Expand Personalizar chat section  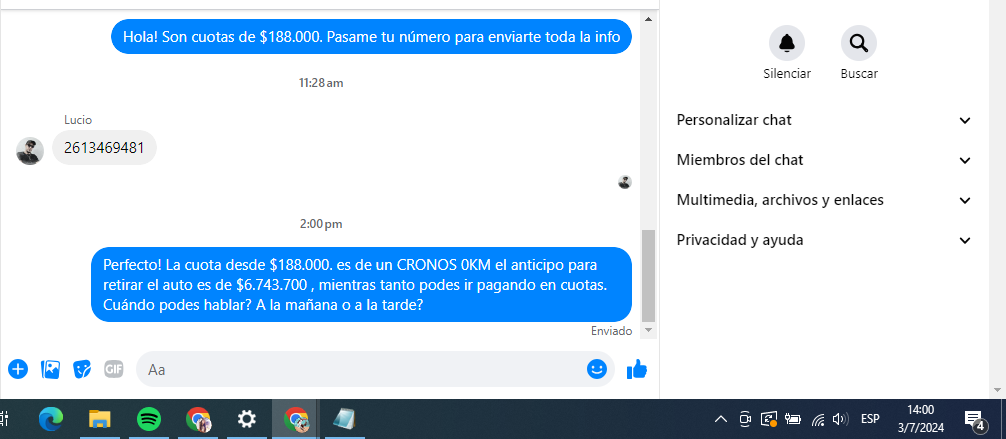pyautogui.click(x=823, y=120)
